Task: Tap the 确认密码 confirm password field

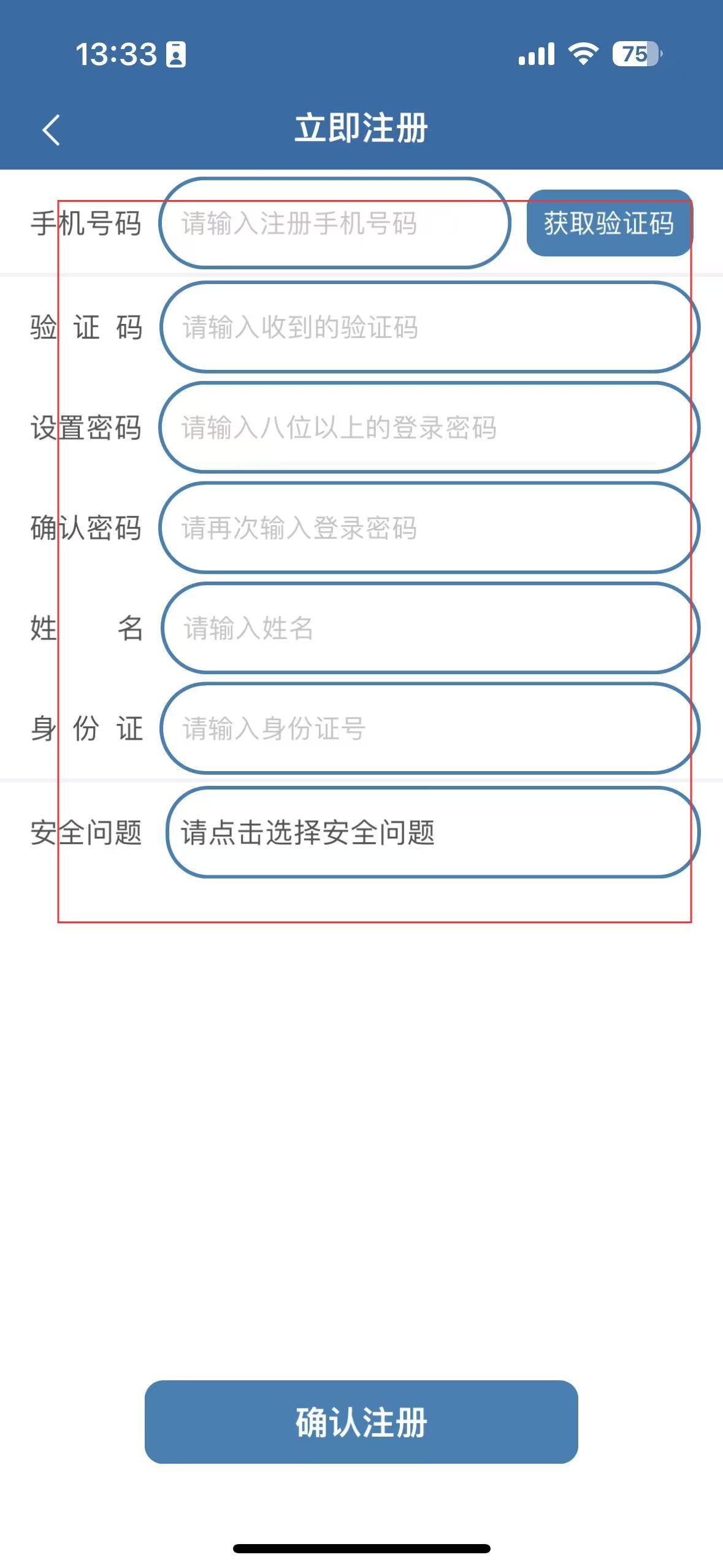Action: coord(429,528)
